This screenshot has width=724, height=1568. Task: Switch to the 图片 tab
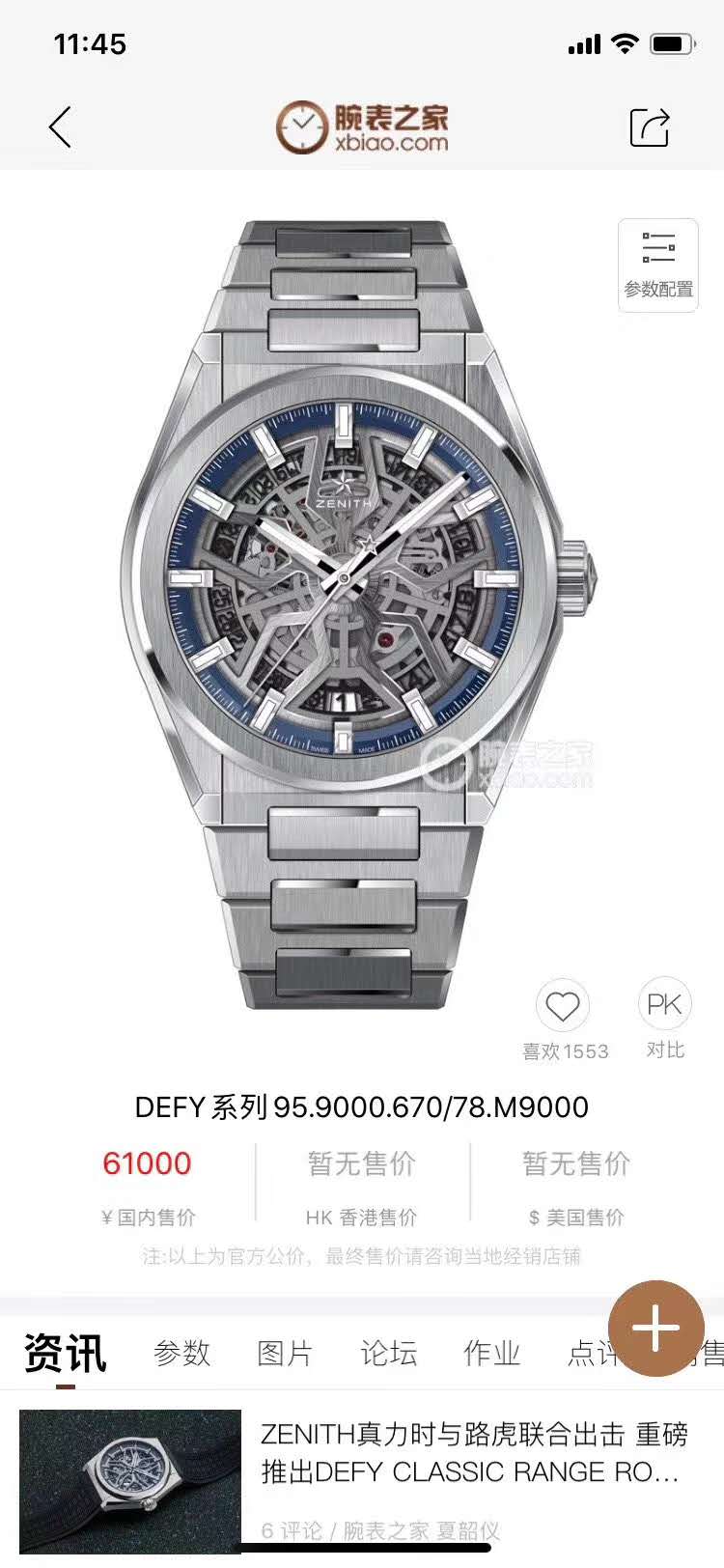pos(285,1354)
